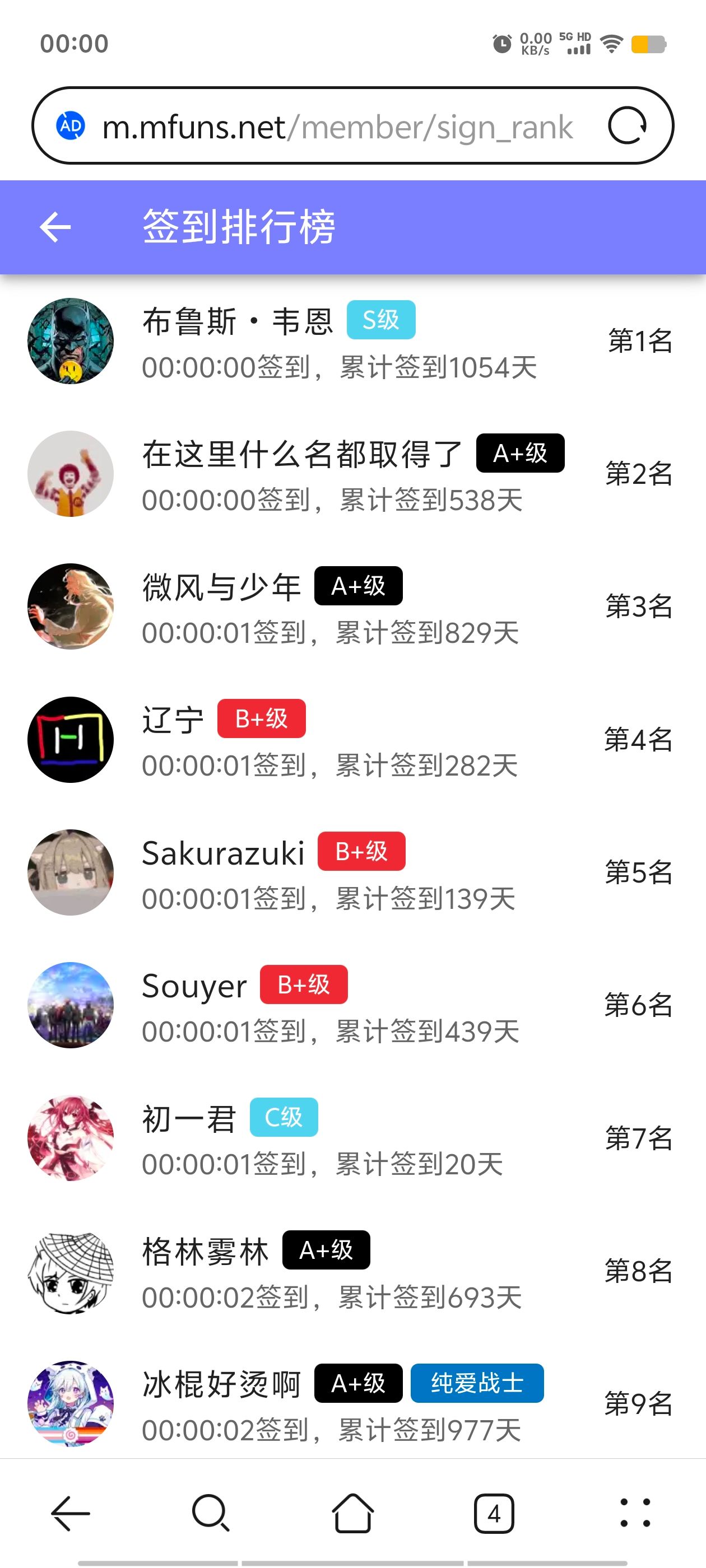Screen dimensions: 706x1568
Task: Open Sakurazuki's profile name
Action: (222, 851)
